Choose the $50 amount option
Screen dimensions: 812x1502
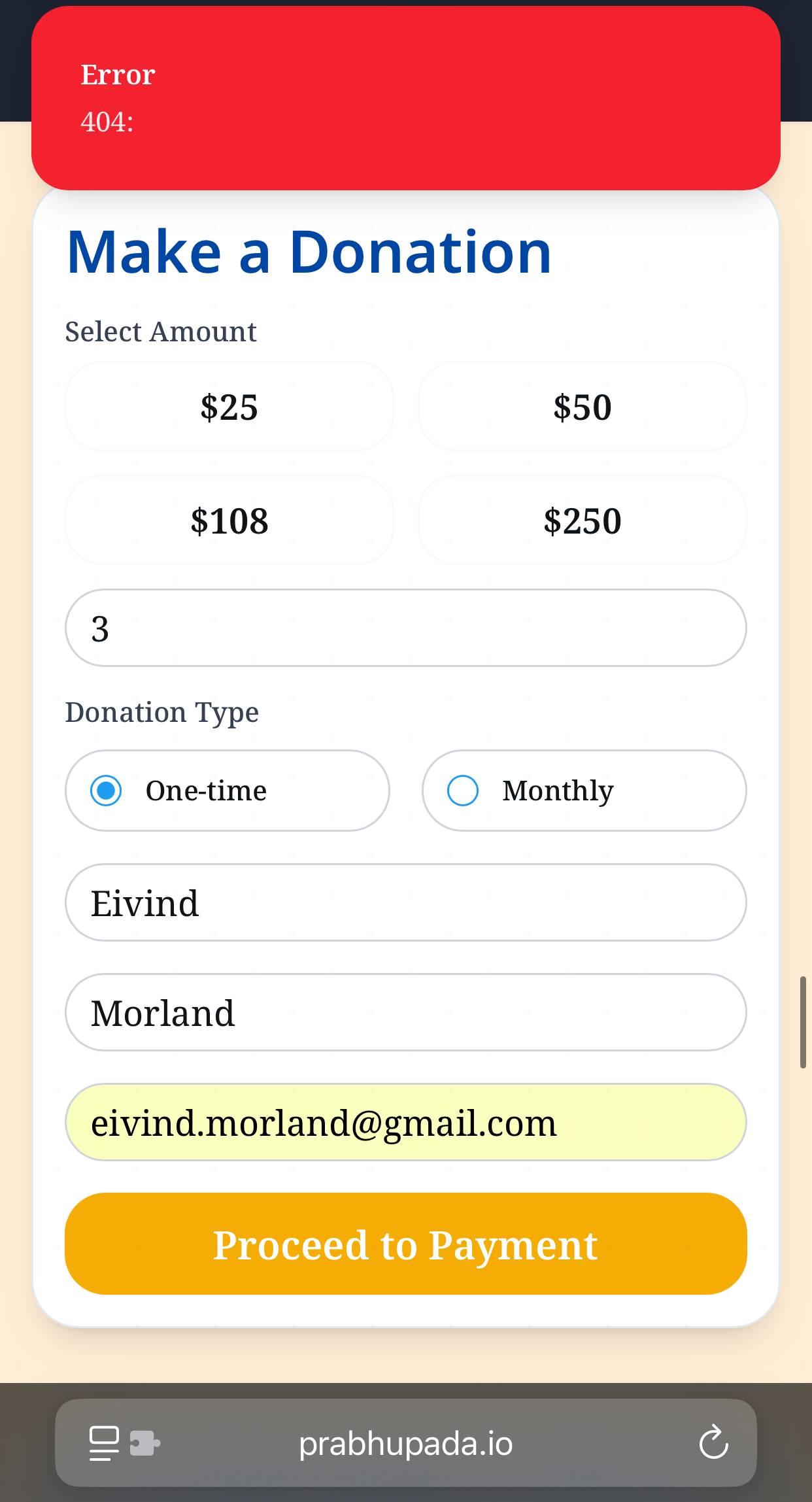click(x=582, y=407)
